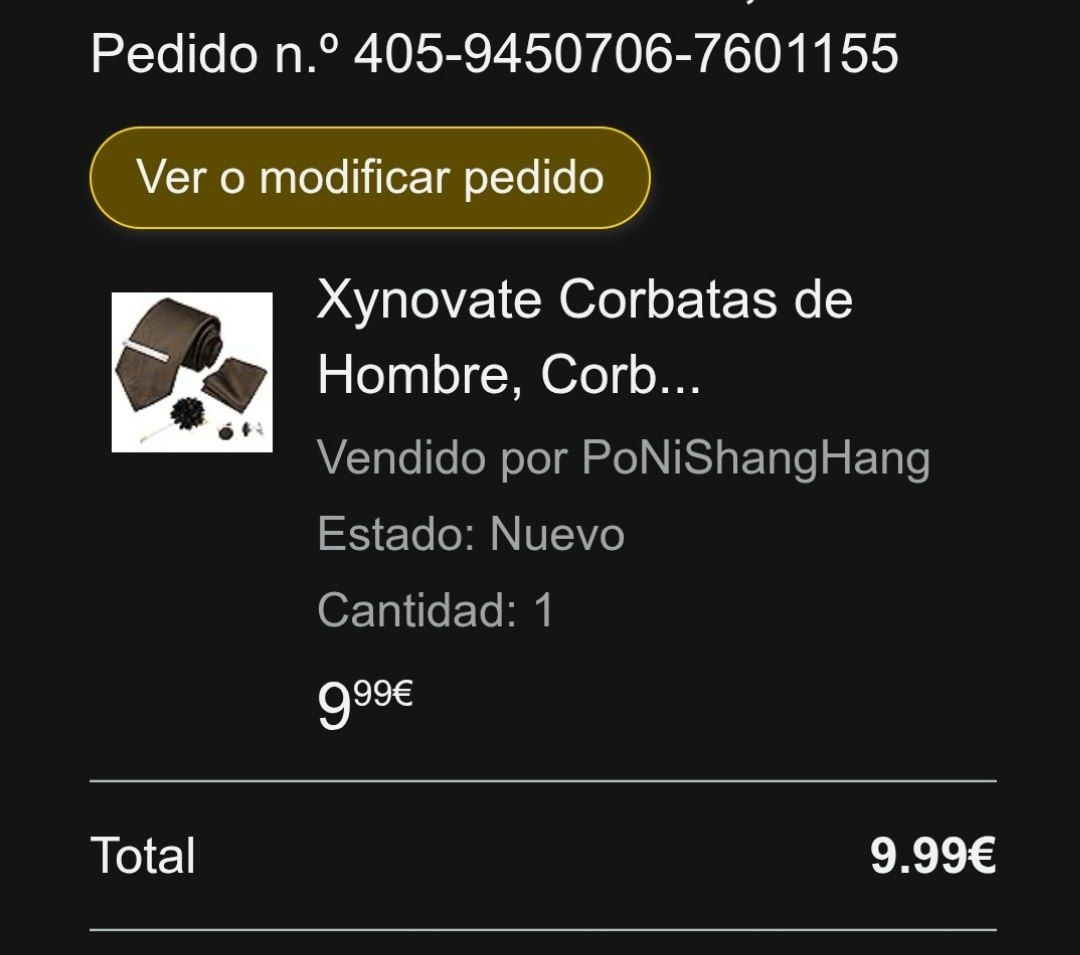Viewport: 1080px width, 955px height.
Task: Open the Xynovate Corbatas de Hombre product title
Action: [x=584, y=337]
